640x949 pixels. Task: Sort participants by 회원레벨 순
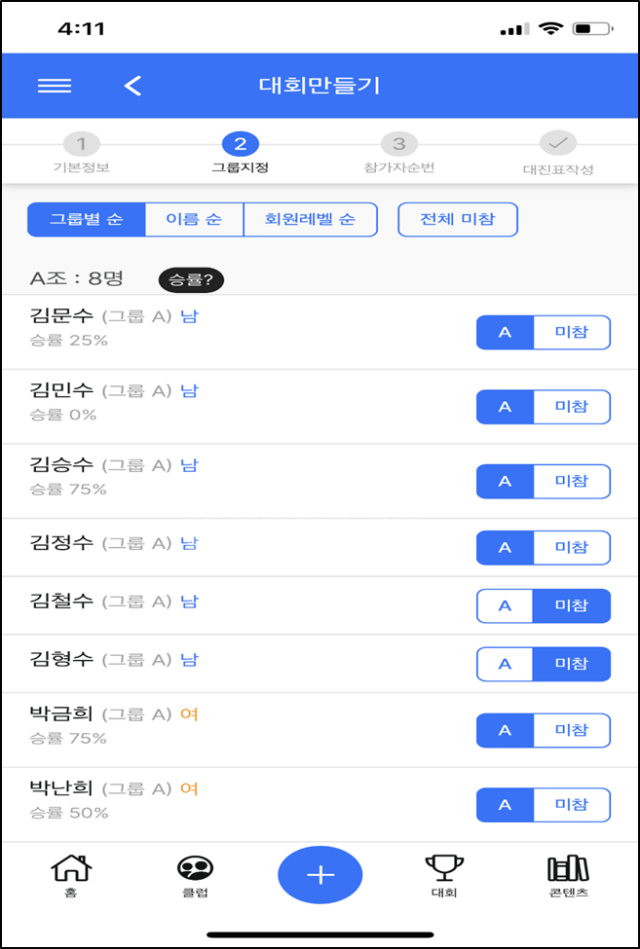310,220
